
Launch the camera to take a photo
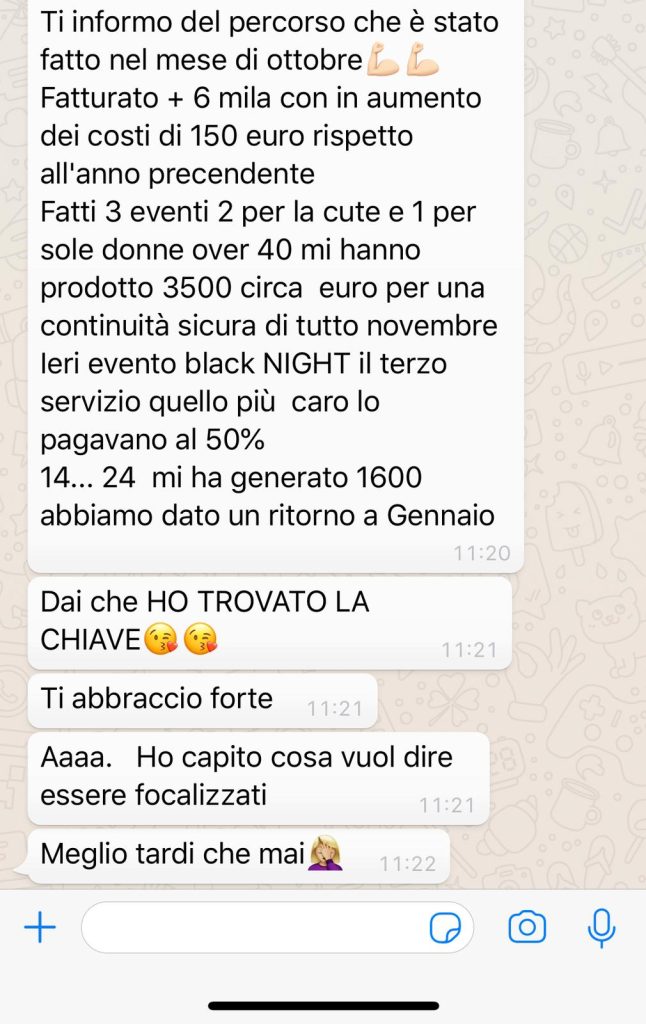coord(527,928)
